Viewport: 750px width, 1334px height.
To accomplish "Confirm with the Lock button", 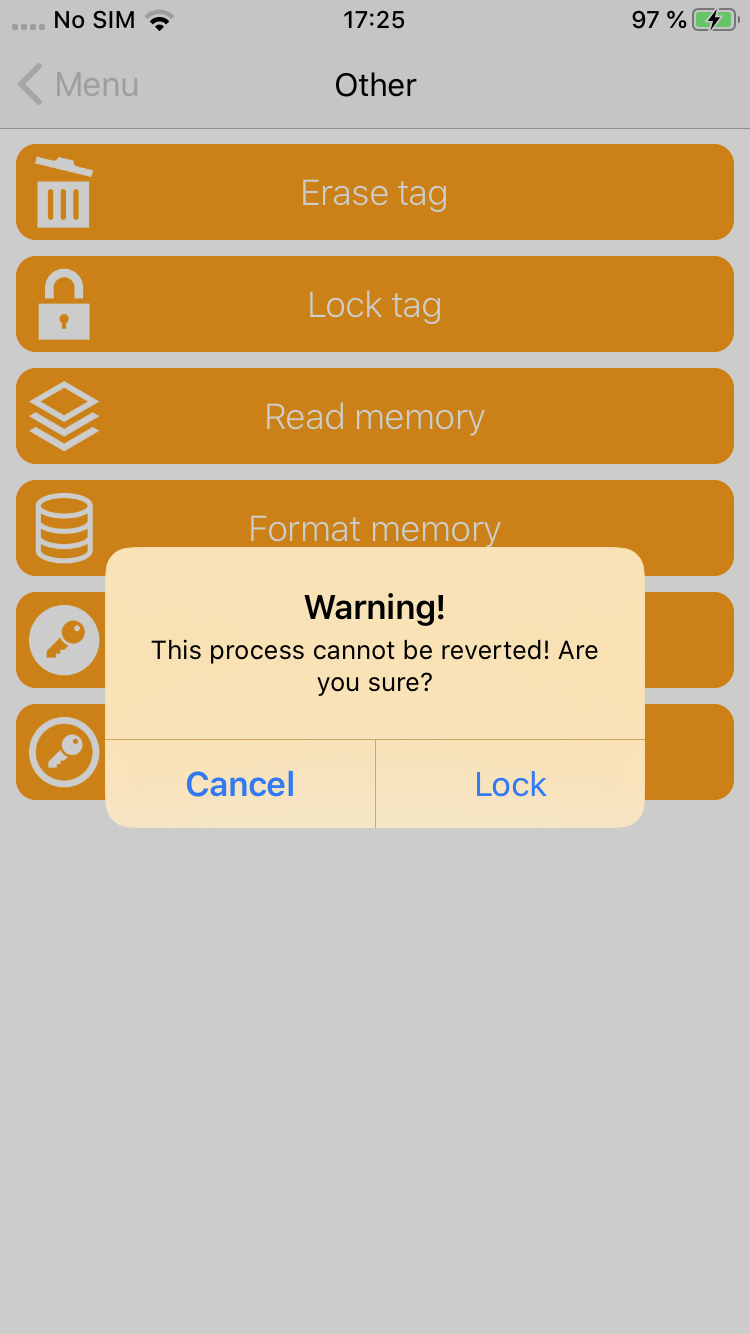I will tap(510, 784).
